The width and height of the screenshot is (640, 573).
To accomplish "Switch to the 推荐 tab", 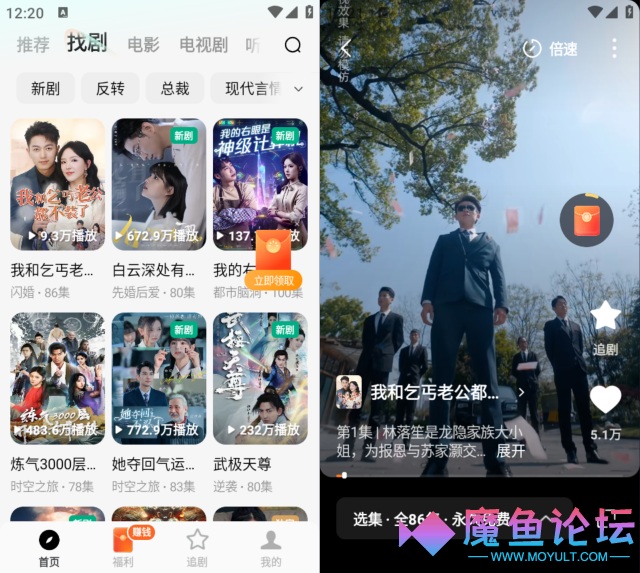I will [x=33, y=45].
